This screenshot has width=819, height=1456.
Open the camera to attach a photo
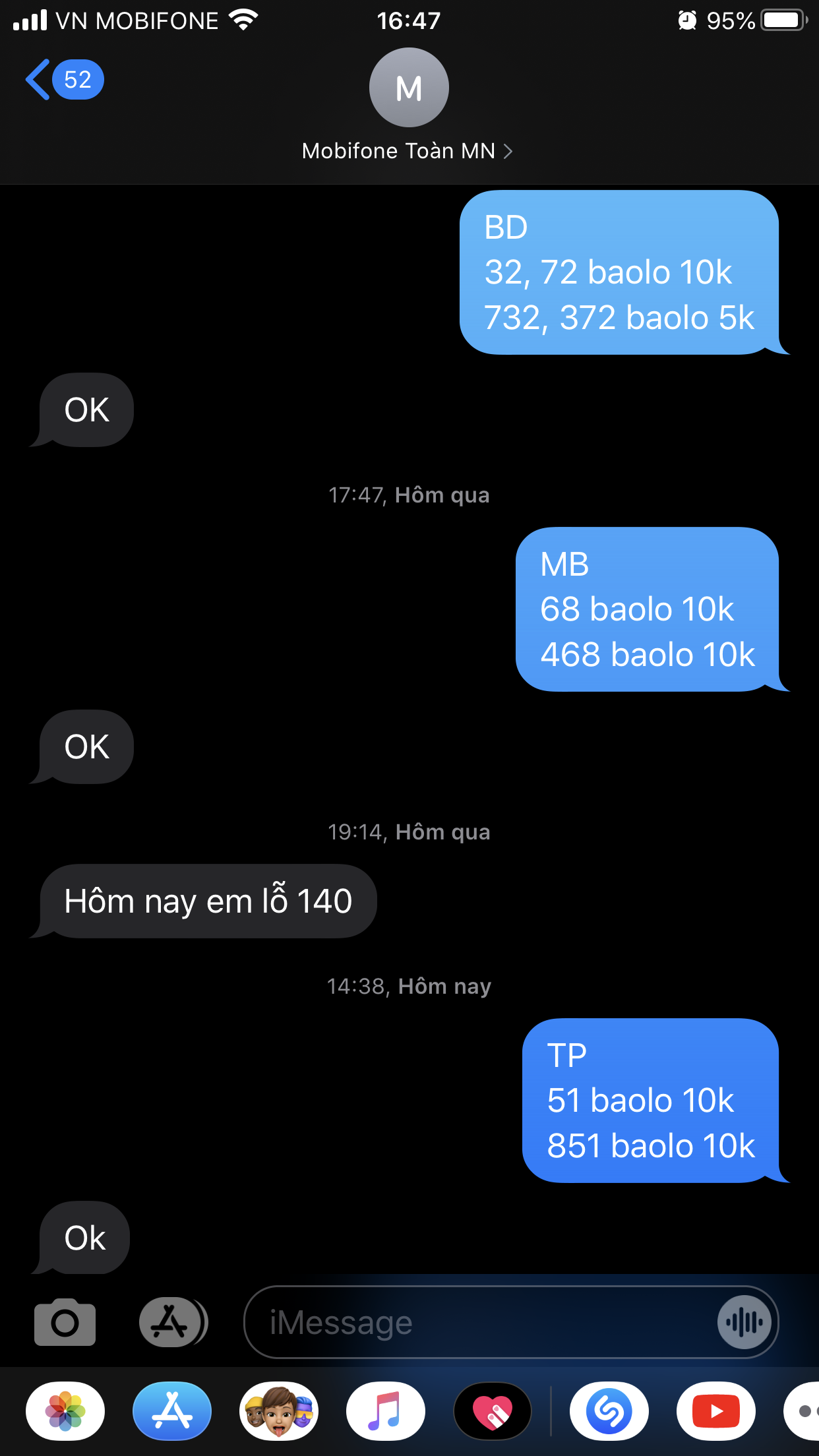point(65,1322)
